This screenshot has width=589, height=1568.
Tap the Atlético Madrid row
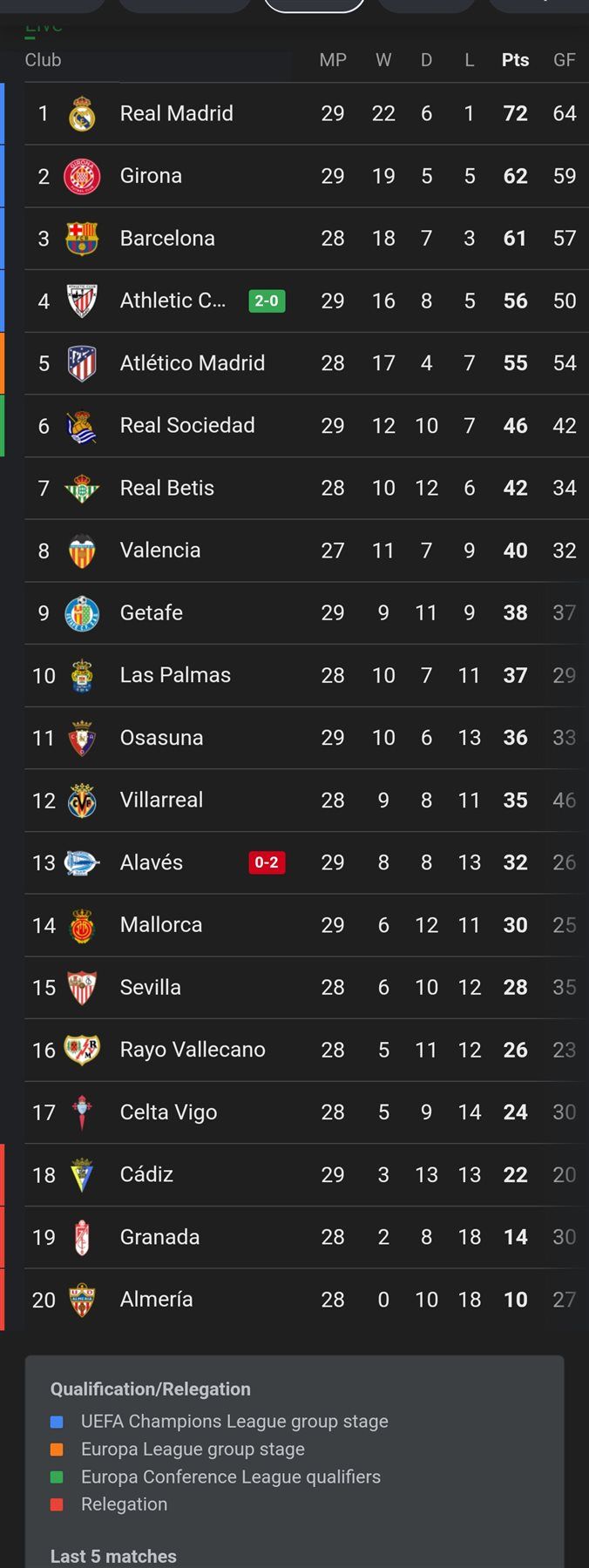(x=192, y=363)
